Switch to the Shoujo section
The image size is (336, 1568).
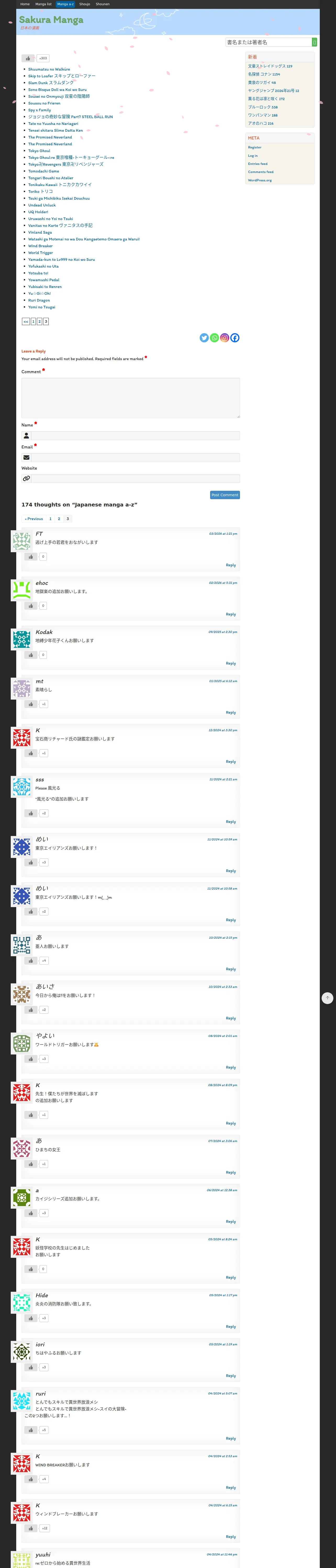(x=85, y=4)
